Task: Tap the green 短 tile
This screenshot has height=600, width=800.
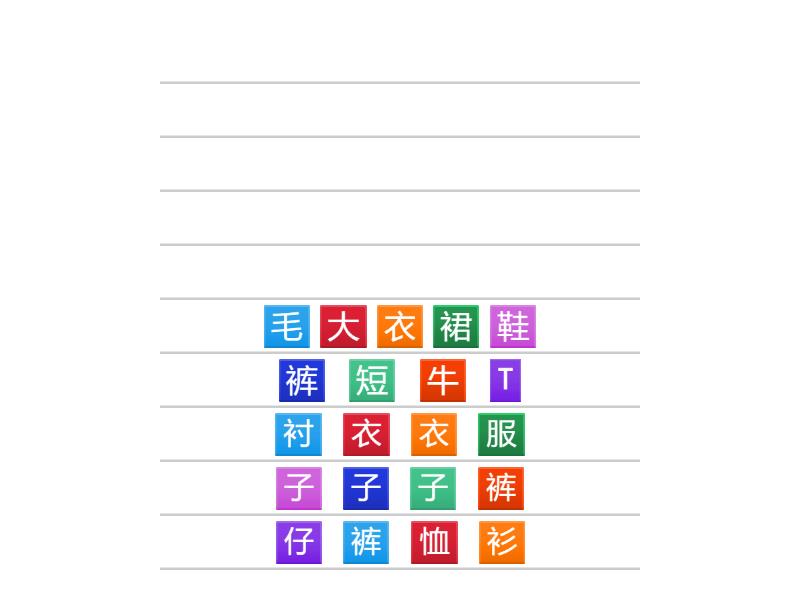Action: pos(372,381)
